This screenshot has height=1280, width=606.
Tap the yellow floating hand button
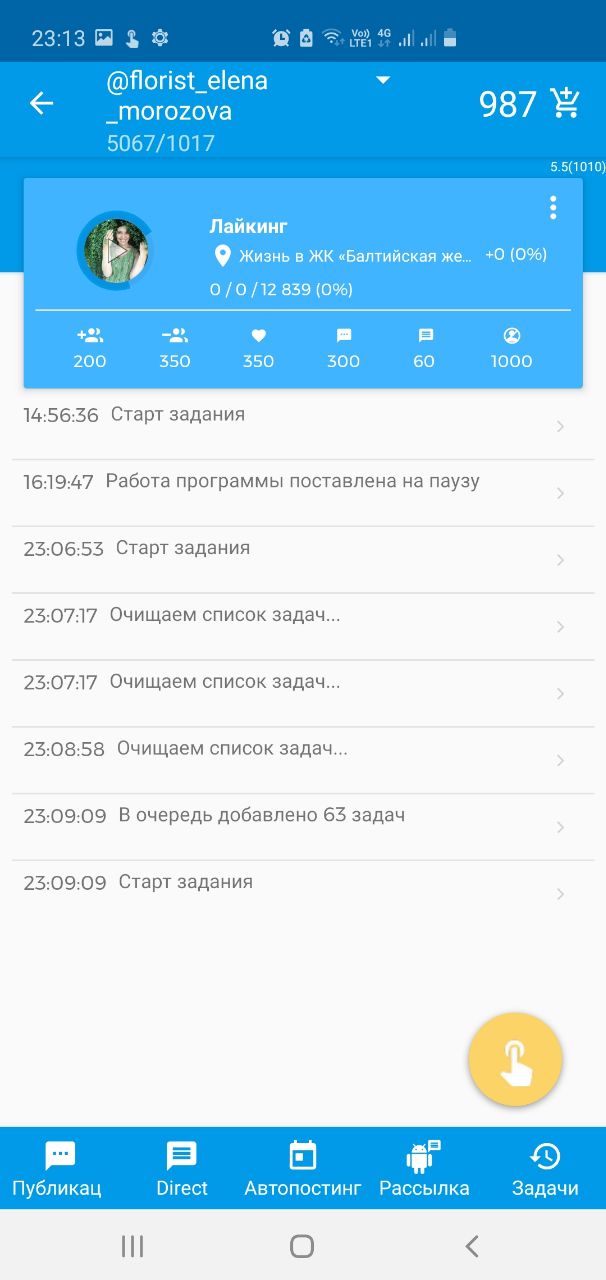click(515, 1060)
